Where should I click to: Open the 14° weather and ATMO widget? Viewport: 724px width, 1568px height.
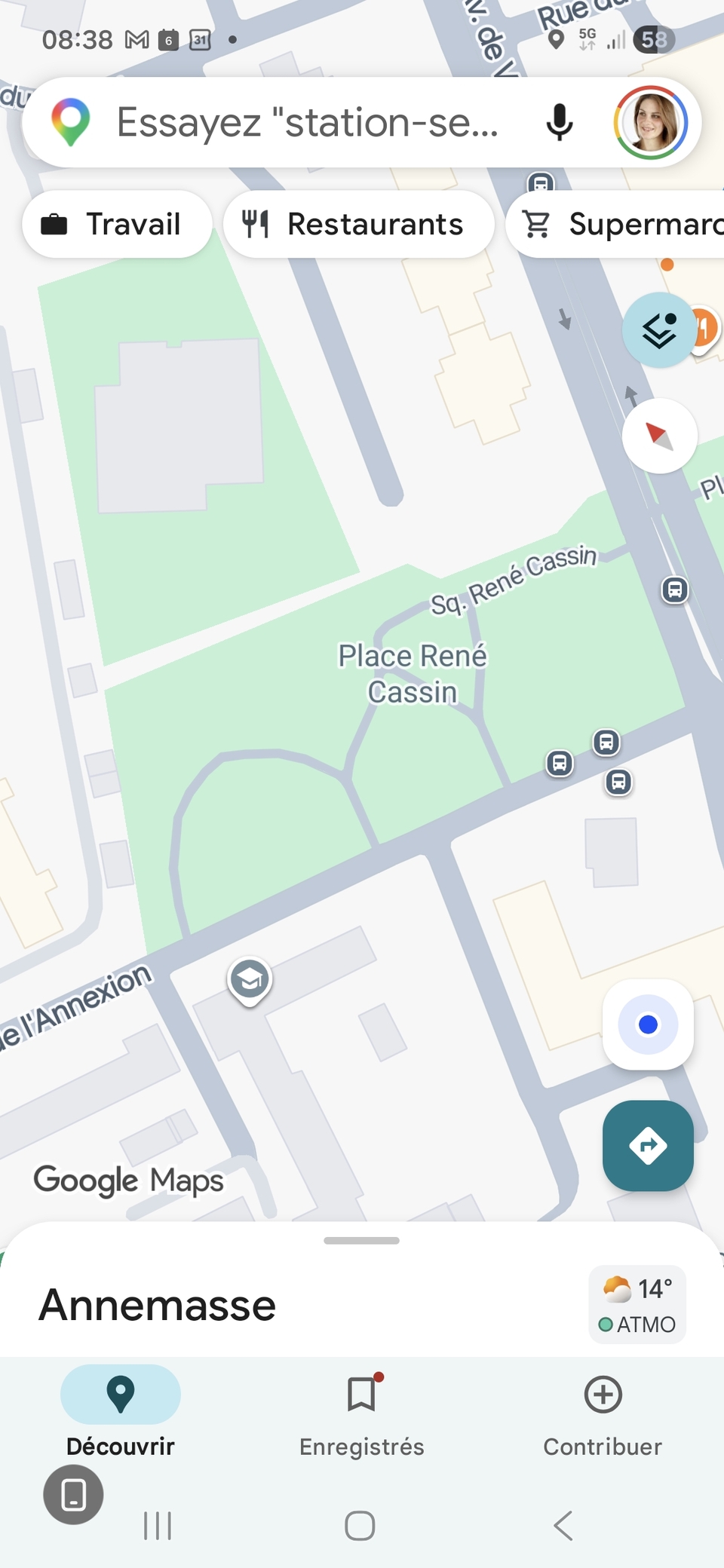tap(637, 1305)
